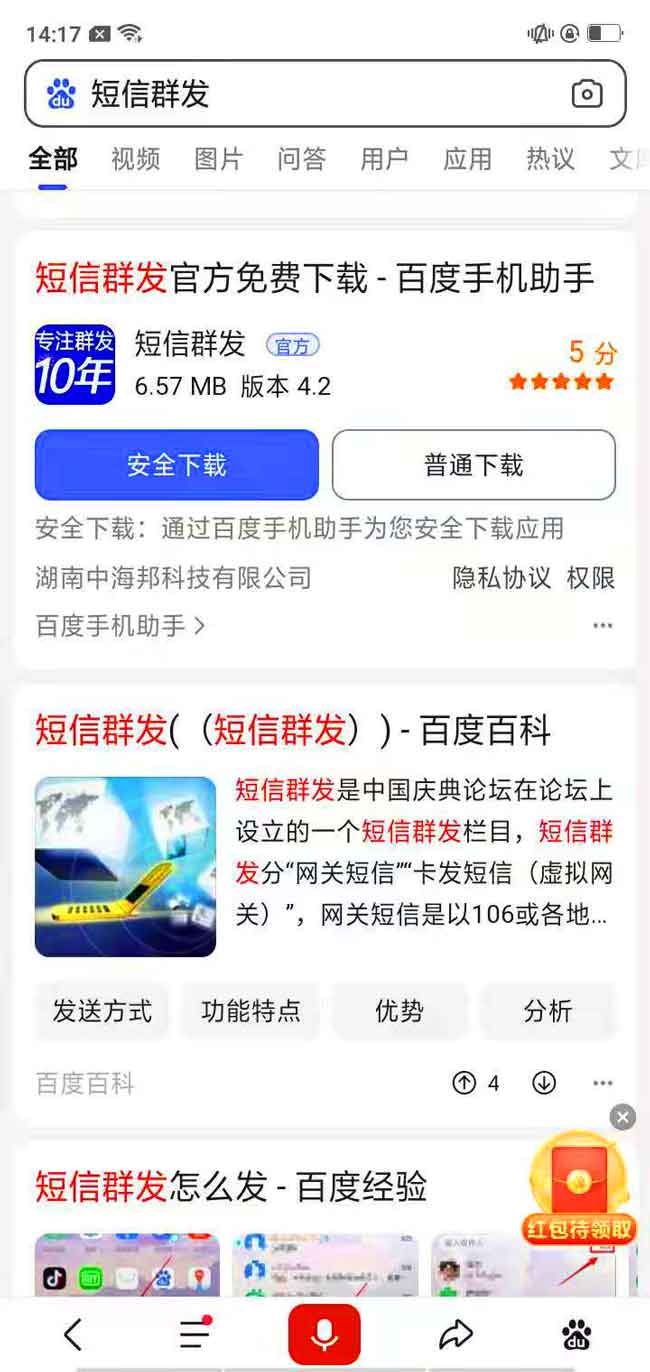Select the 功能特点 chip
Image resolution: width=650 pixels, height=1372 pixels.
coord(251,1011)
